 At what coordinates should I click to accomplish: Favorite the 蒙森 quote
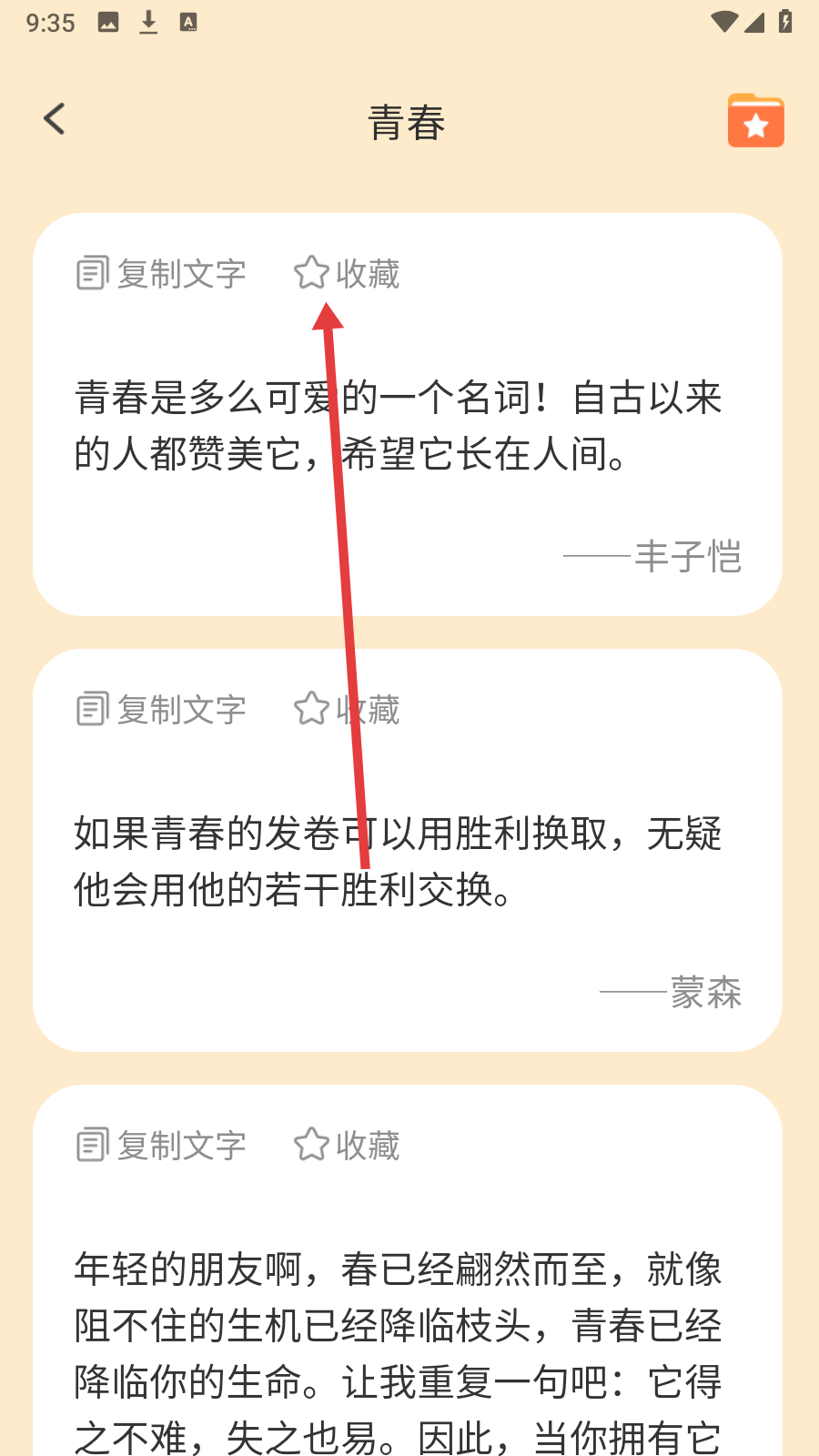[x=347, y=709]
